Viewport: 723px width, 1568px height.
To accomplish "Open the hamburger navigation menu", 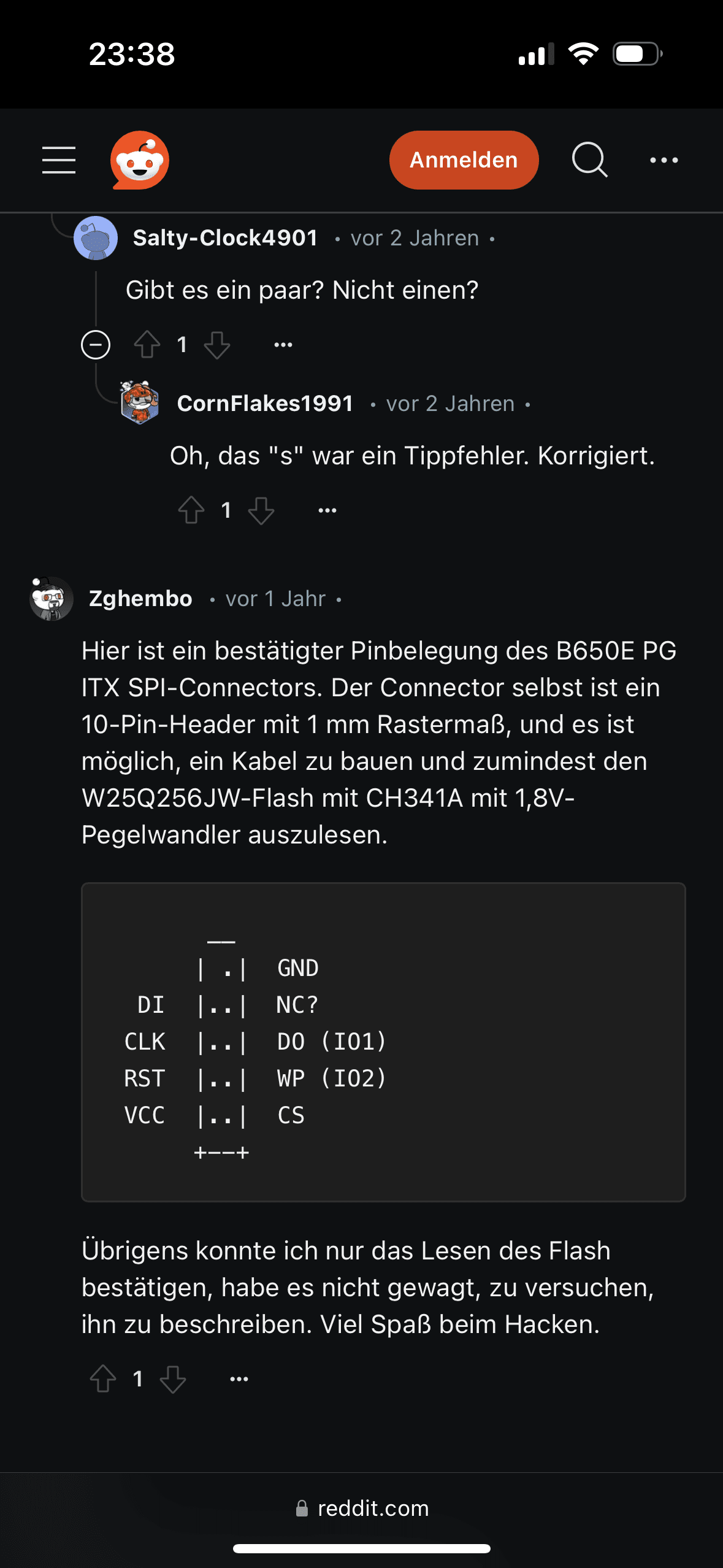I will tap(59, 160).
